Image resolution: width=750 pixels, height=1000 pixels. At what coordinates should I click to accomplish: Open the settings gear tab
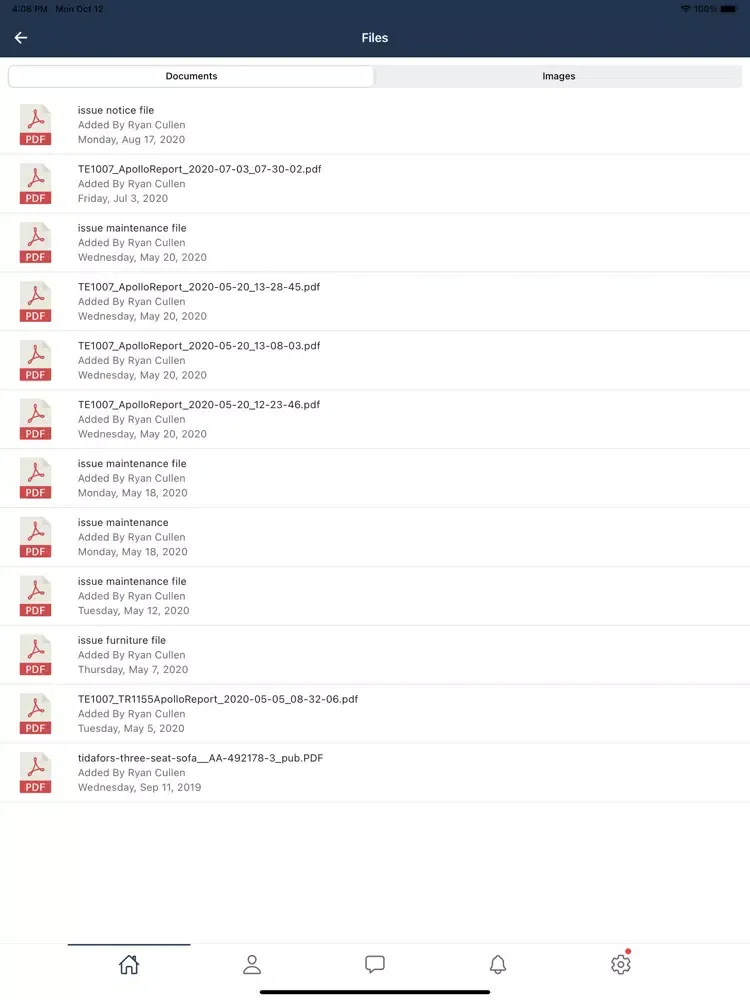[620, 964]
